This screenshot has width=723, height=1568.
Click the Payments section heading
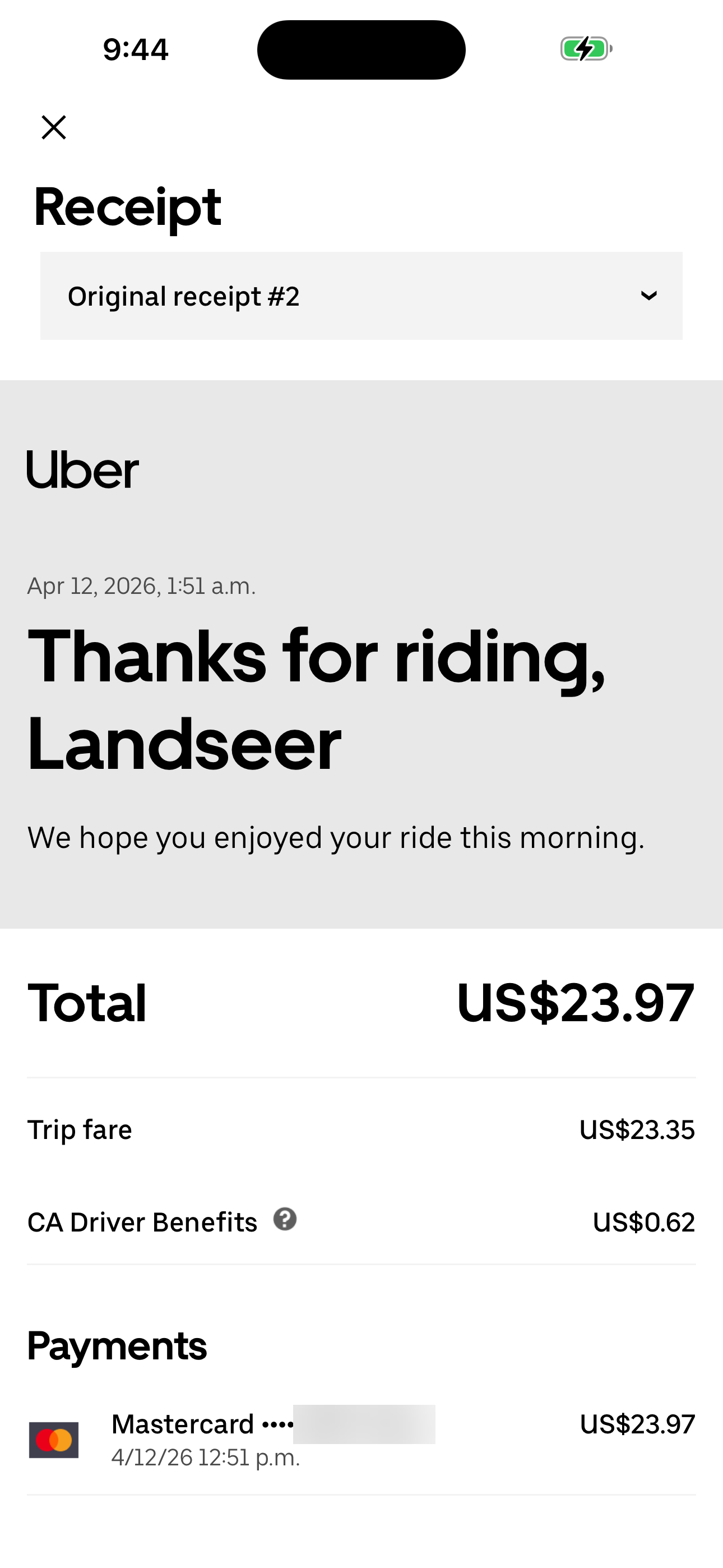point(118,1345)
